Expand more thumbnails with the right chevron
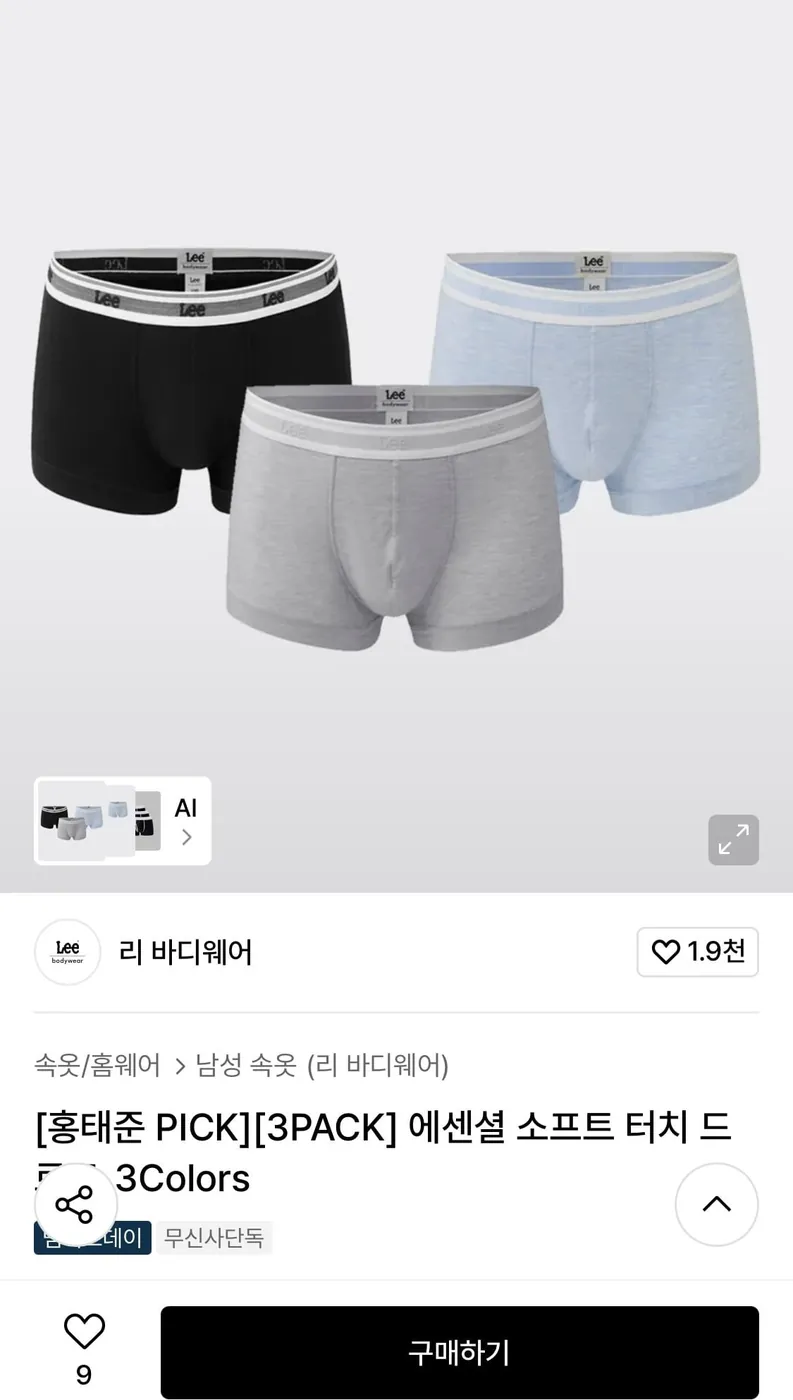Screen dimensions: 793x1400 188,838
